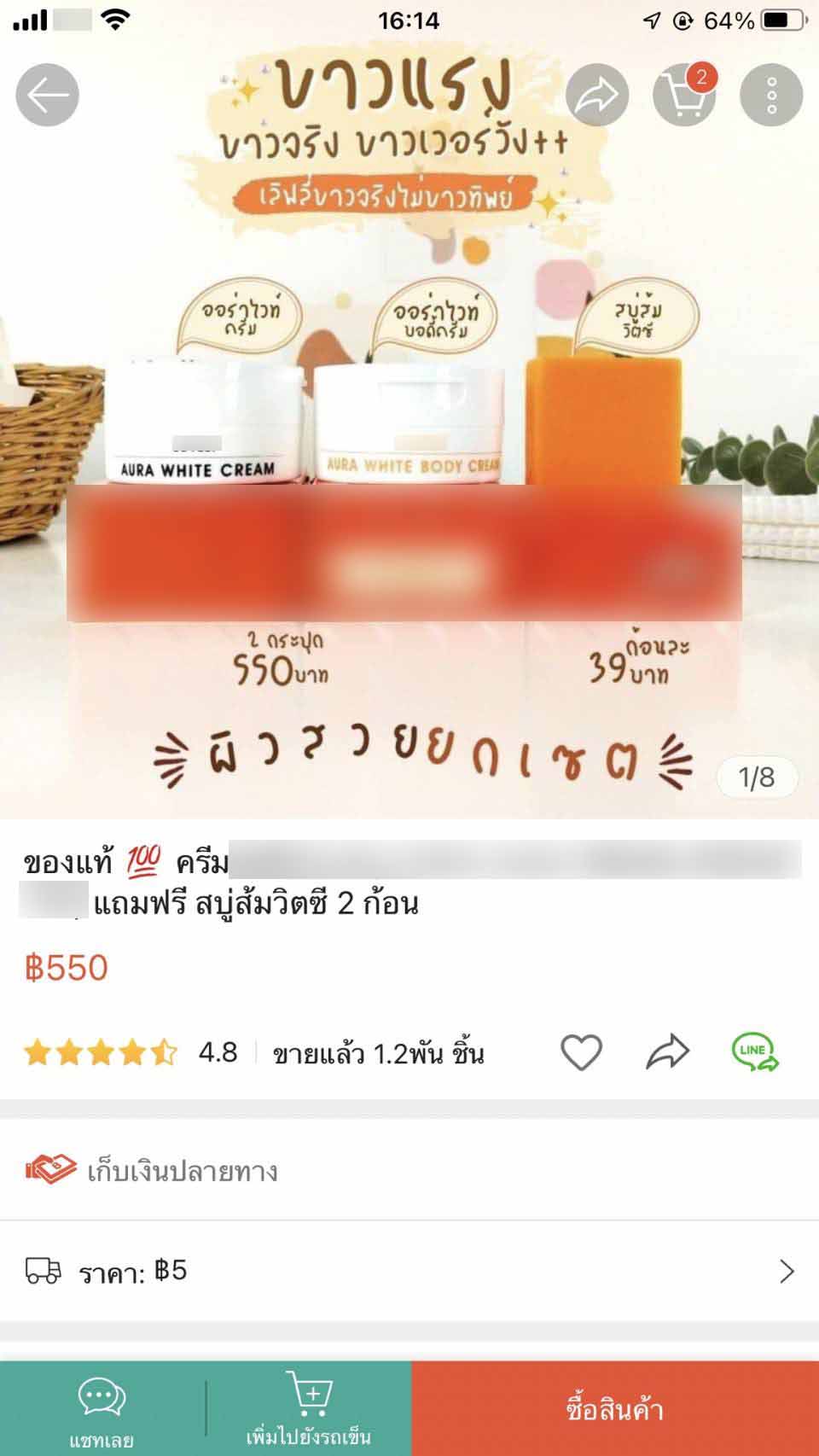The width and height of the screenshot is (819, 1456).
Task: Share product from the top bar
Action: [597, 95]
